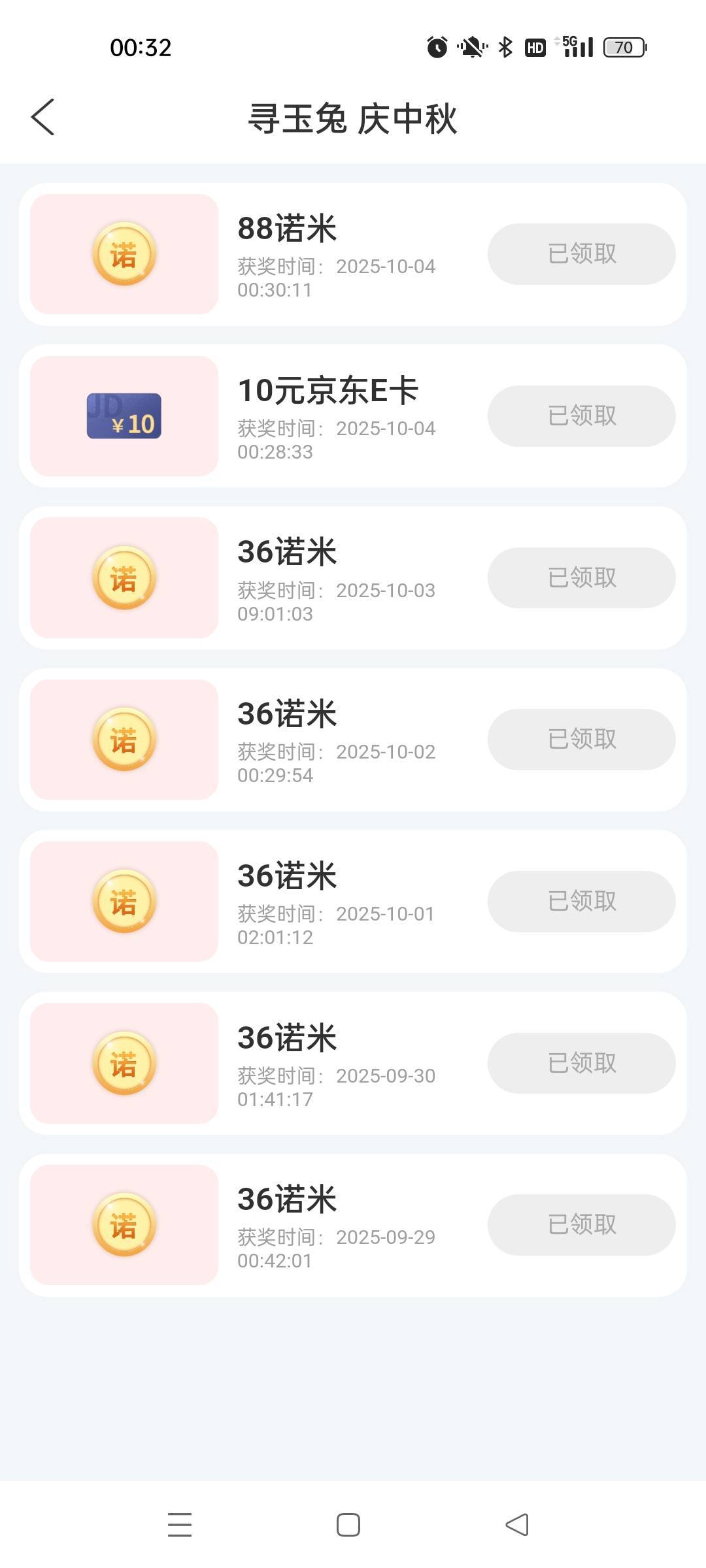Go to the system home screen
The height and width of the screenshot is (1568, 706).
click(x=348, y=1525)
